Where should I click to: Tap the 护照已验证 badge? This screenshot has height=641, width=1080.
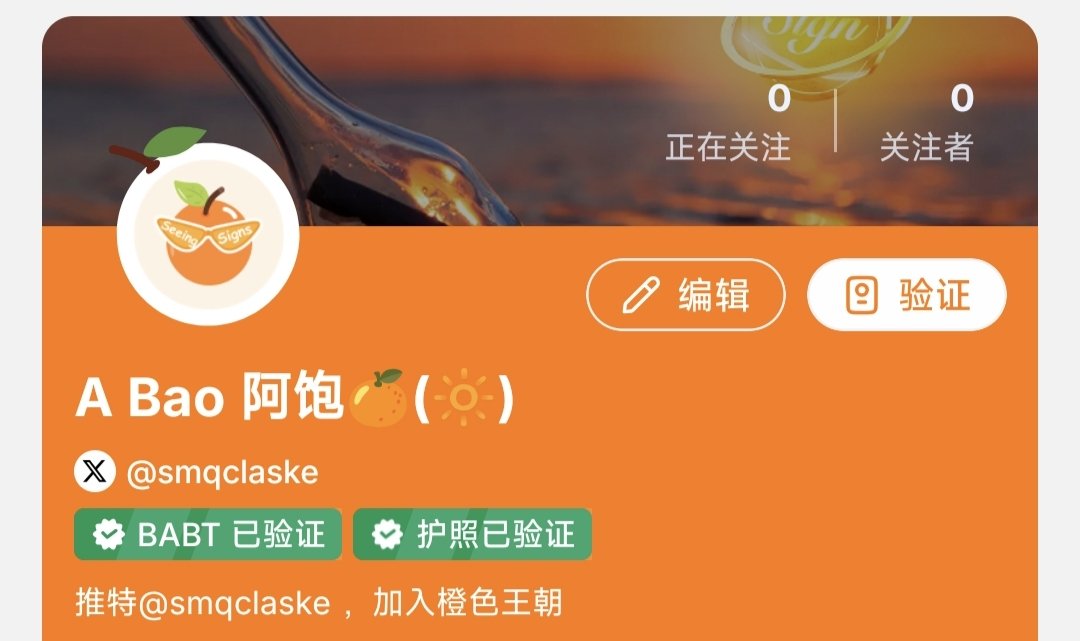(x=472, y=535)
